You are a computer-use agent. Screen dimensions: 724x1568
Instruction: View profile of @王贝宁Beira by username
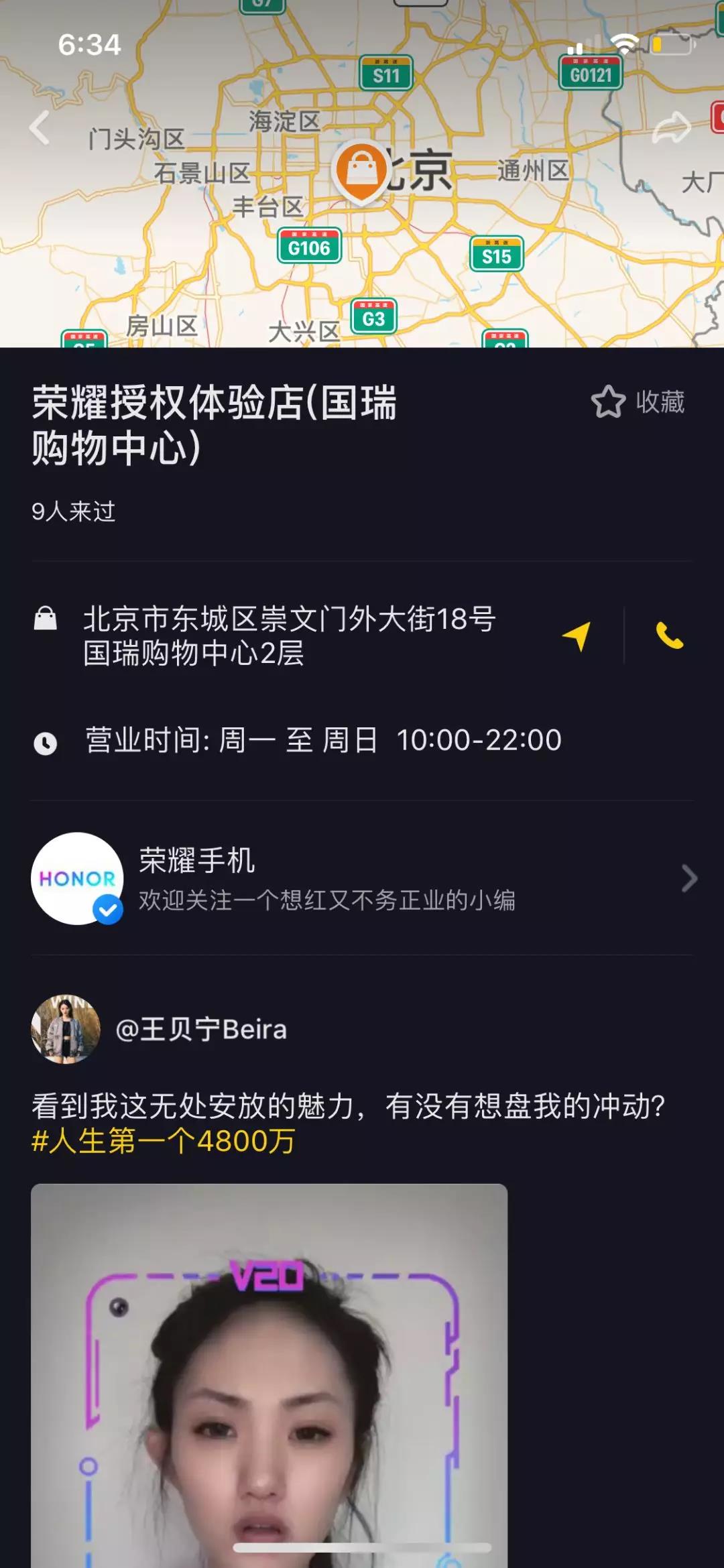[201, 1030]
